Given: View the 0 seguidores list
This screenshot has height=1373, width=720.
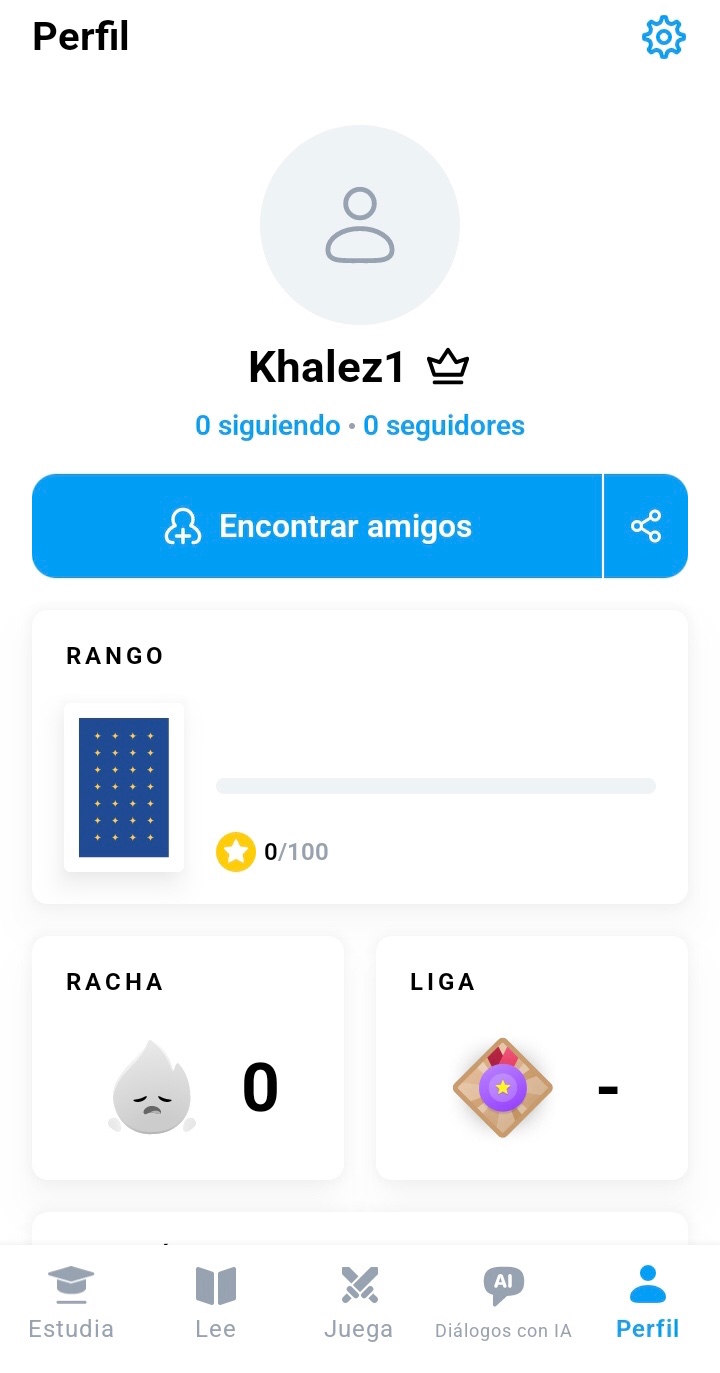Looking at the screenshot, I should pyautogui.click(x=444, y=426).
